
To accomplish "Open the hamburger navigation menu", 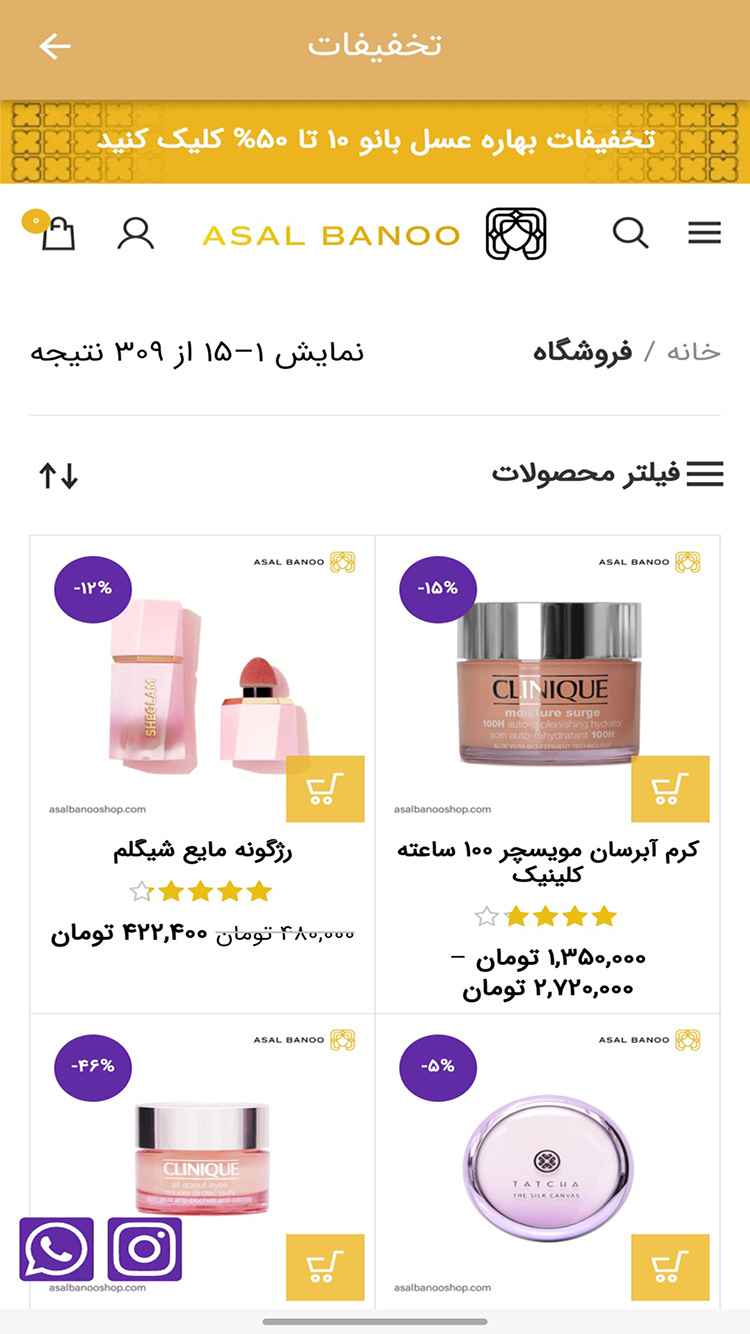I will tap(705, 232).
